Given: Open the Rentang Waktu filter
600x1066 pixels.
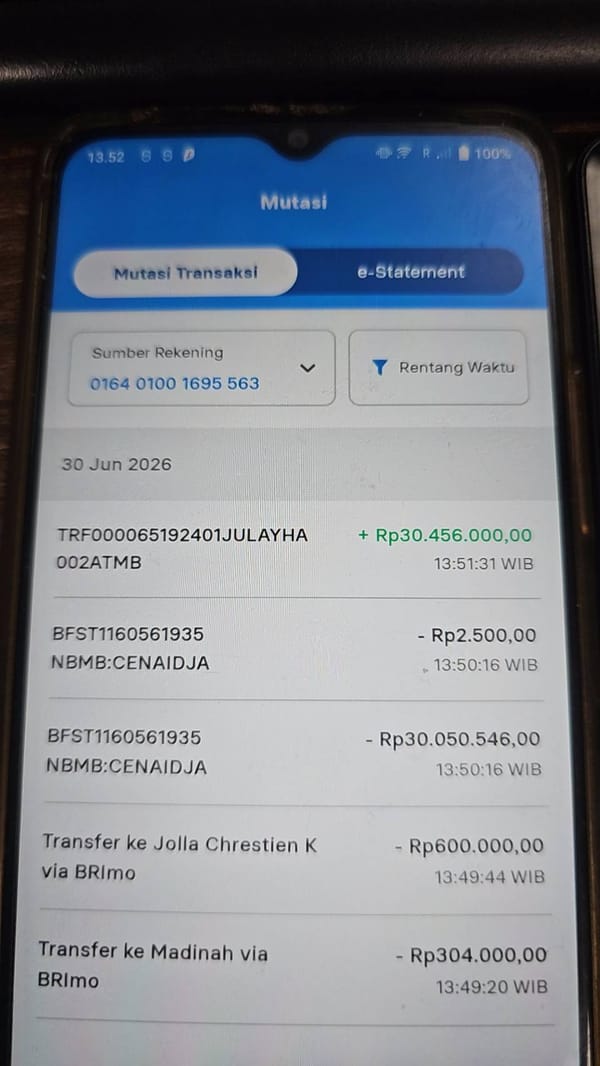Looking at the screenshot, I should pos(438,368).
